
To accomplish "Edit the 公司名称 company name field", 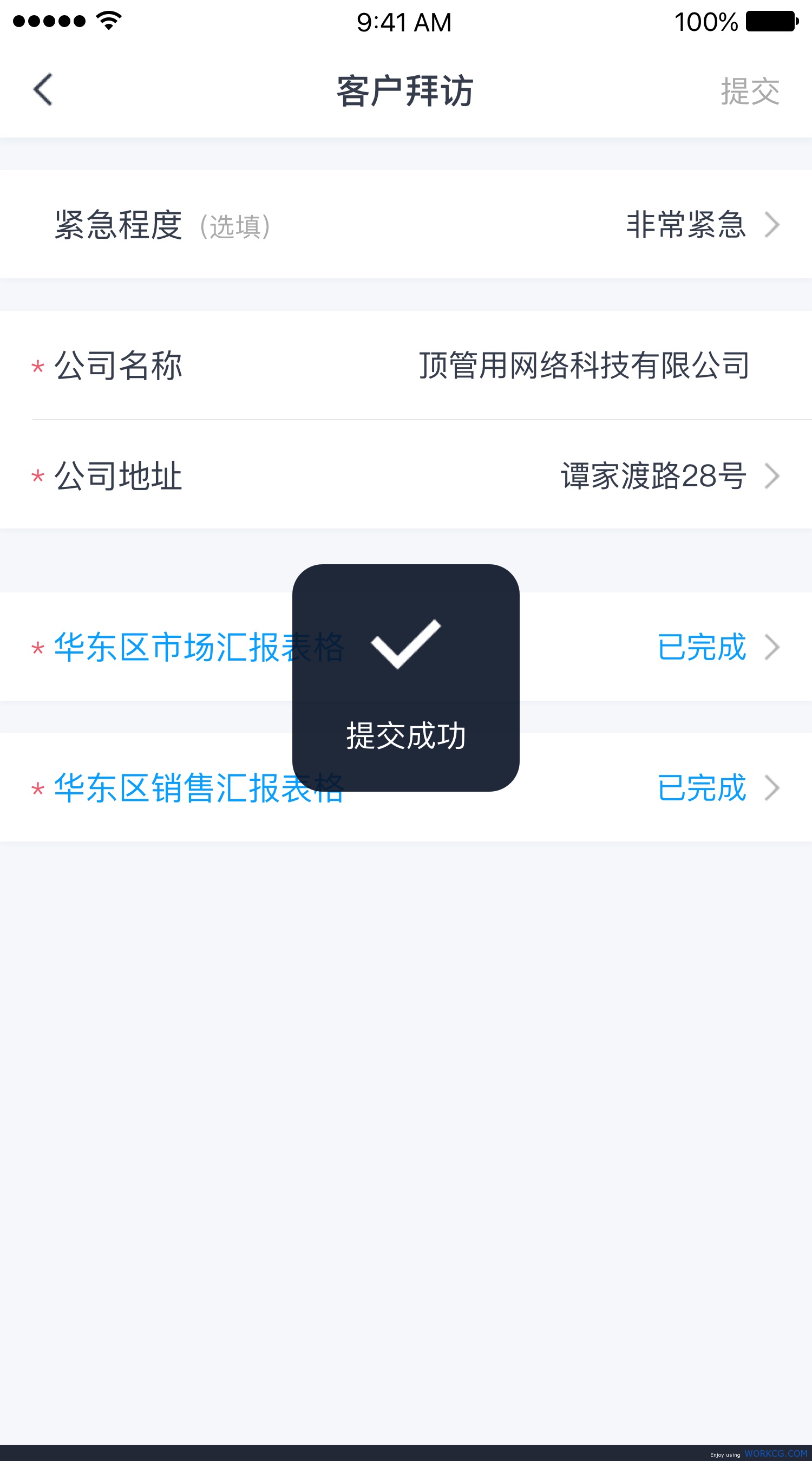I will point(406,365).
